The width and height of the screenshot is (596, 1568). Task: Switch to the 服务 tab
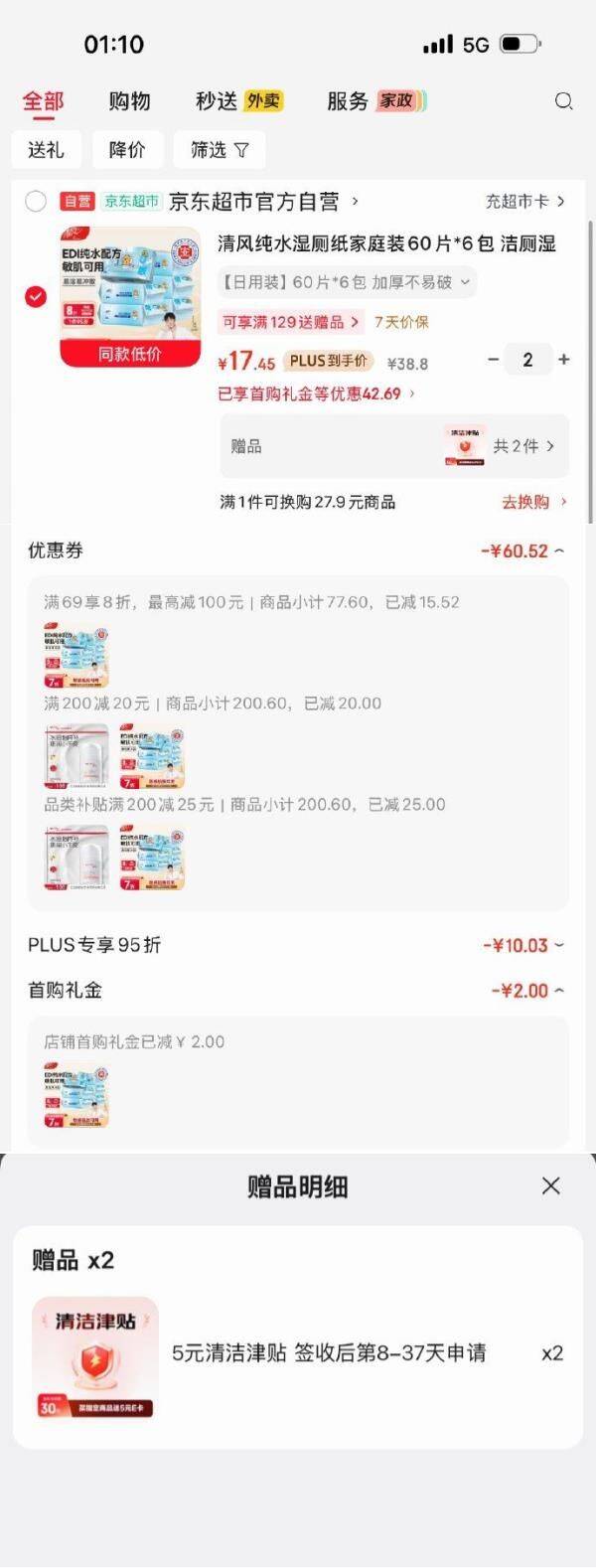click(376, 100)
